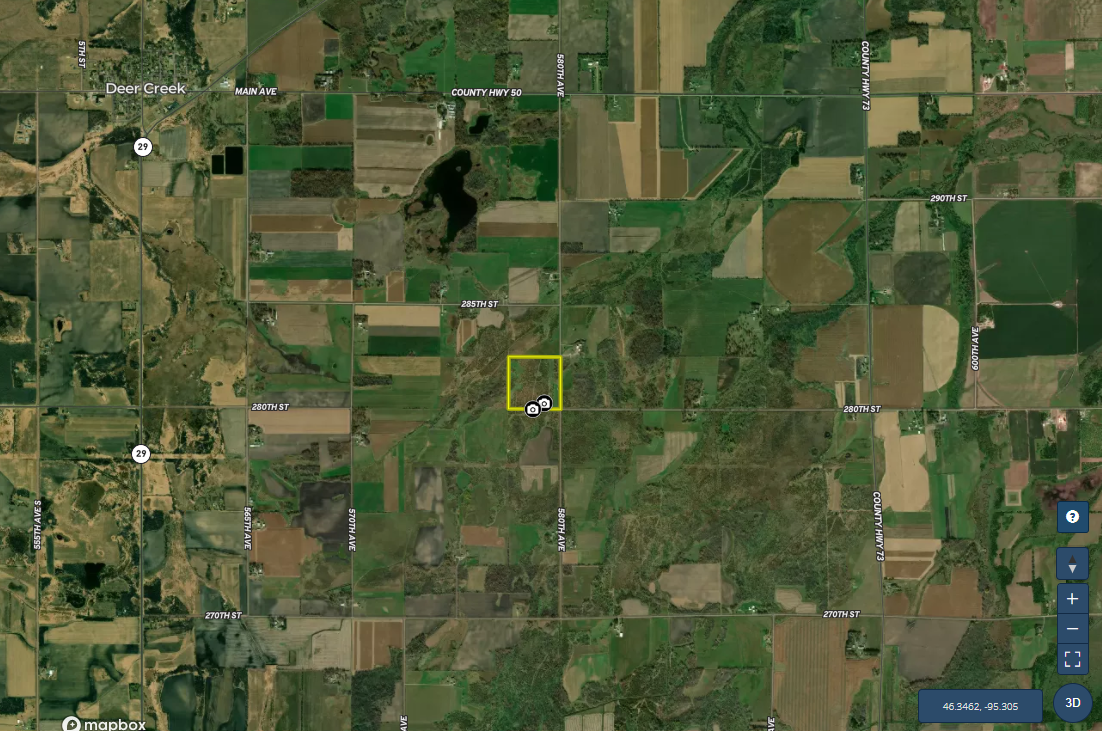Zoom out of the map
Viewport: 1102px width, 731px height.
point(1072,629)
